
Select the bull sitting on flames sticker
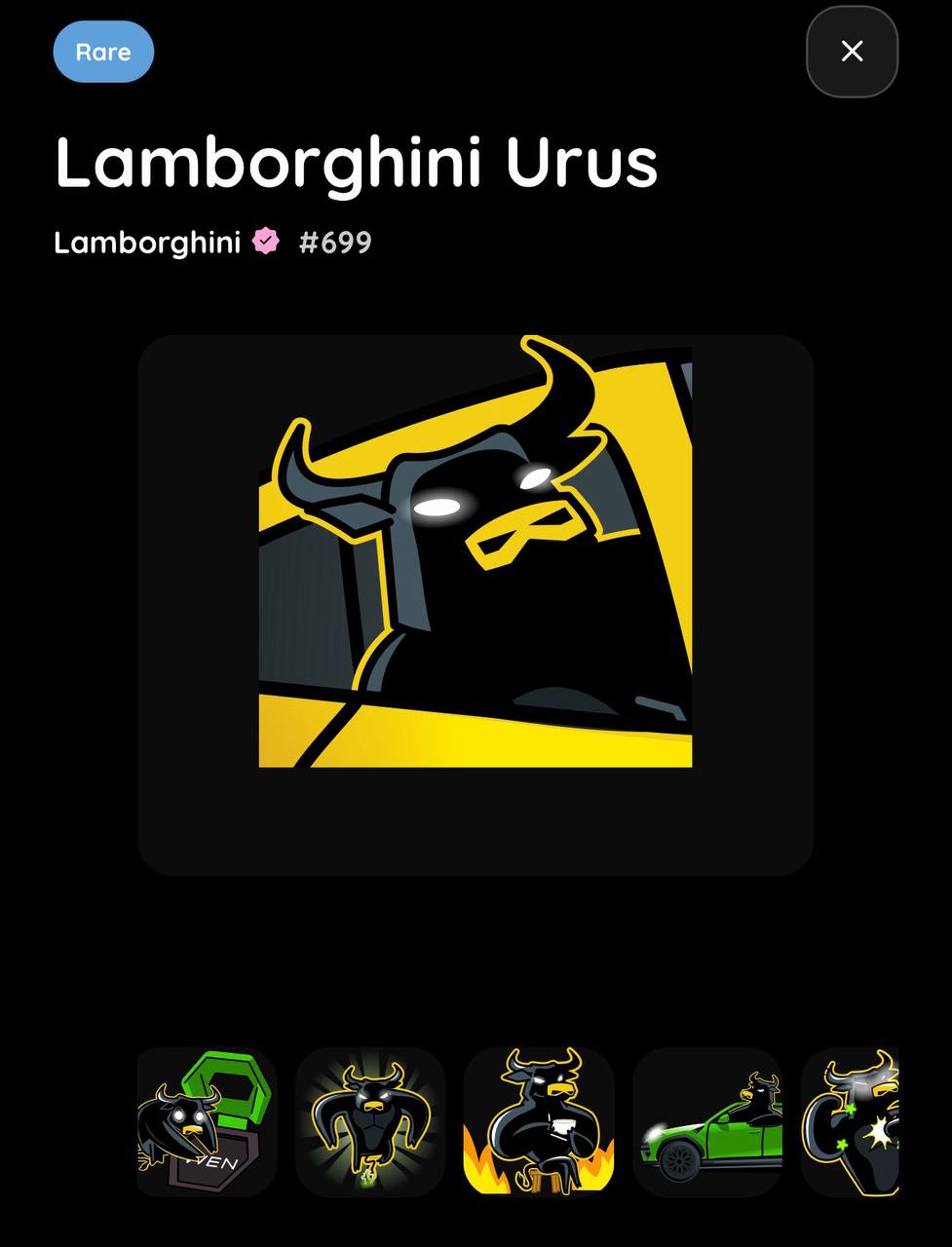(539, 1122)
